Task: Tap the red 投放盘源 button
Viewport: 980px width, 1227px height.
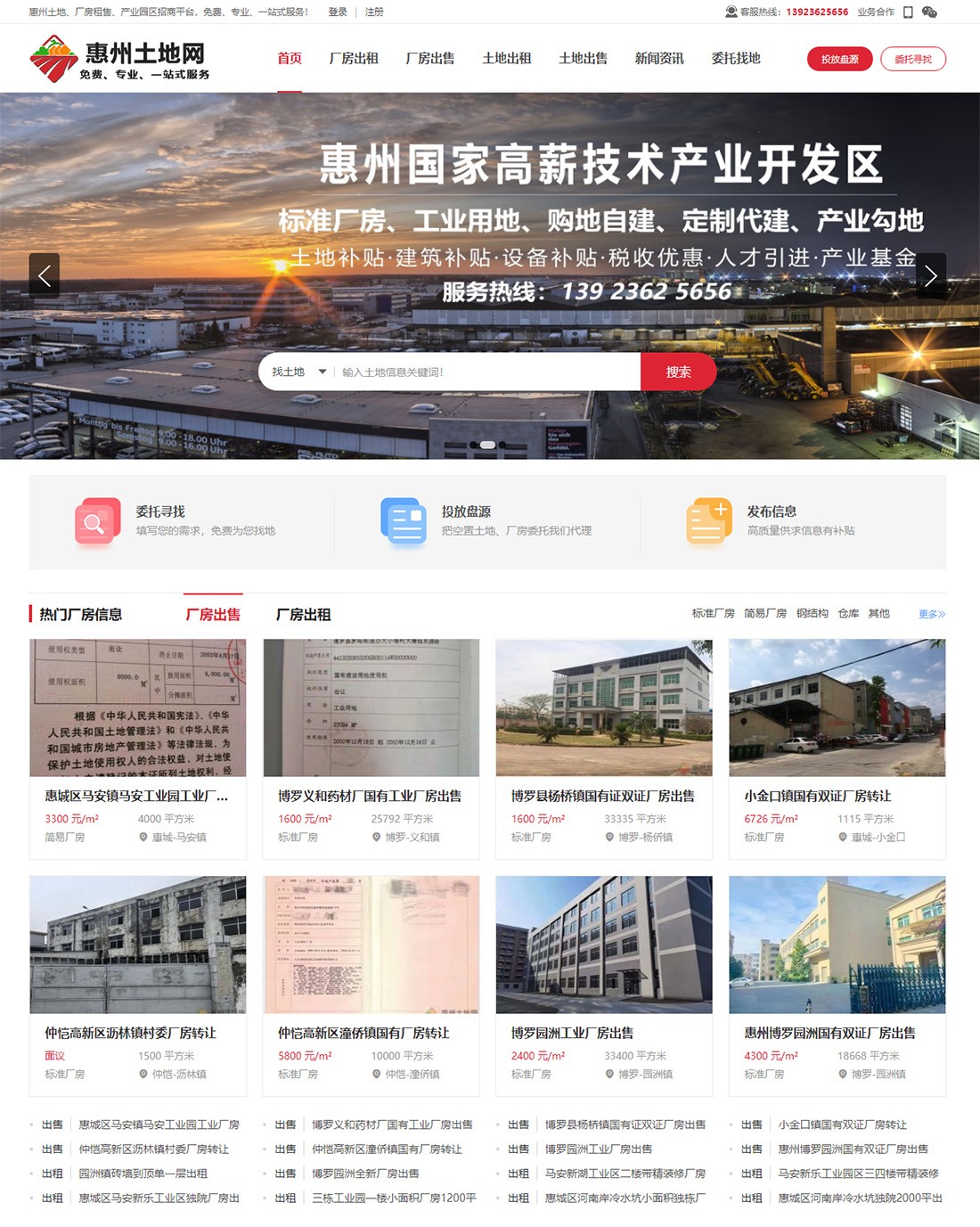Action: tap(839, 59)
